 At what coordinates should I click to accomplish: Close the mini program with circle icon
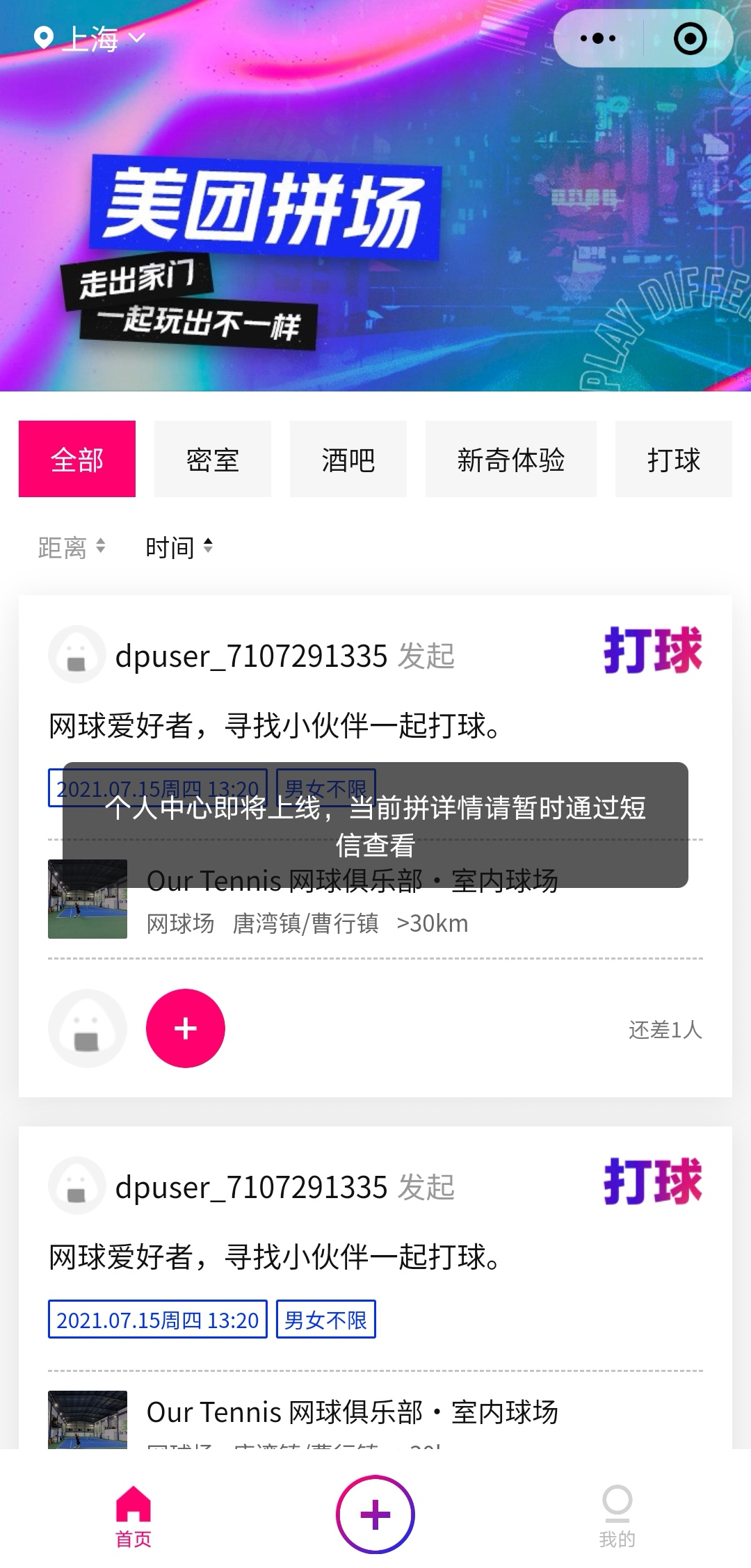tap(690, 39)
